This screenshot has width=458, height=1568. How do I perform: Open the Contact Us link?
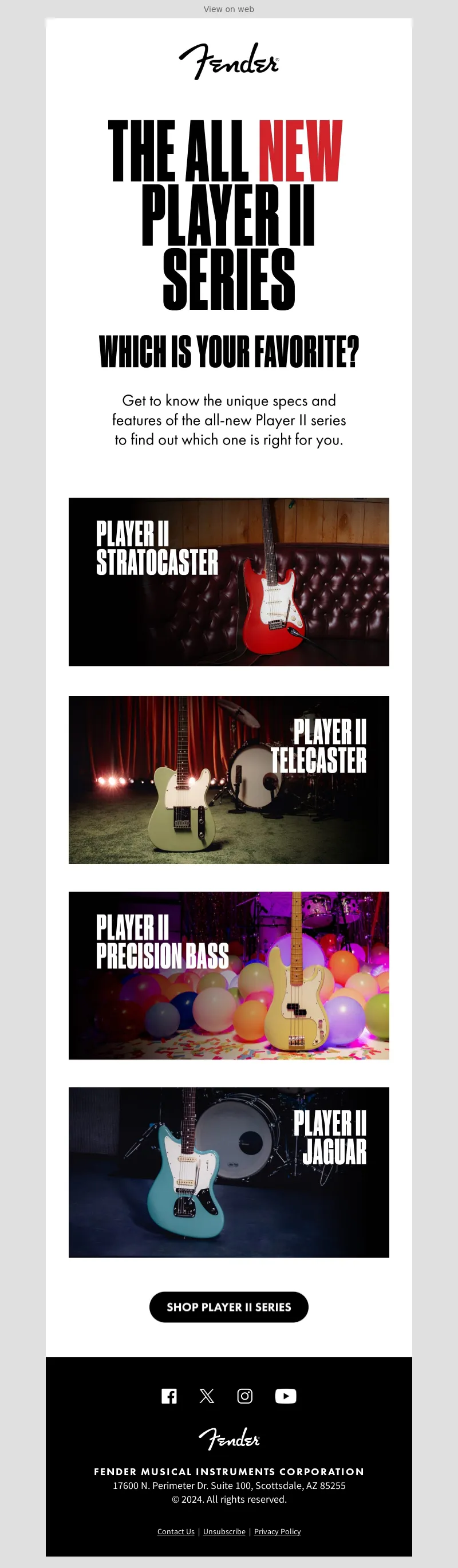(x=176, y=1531)
